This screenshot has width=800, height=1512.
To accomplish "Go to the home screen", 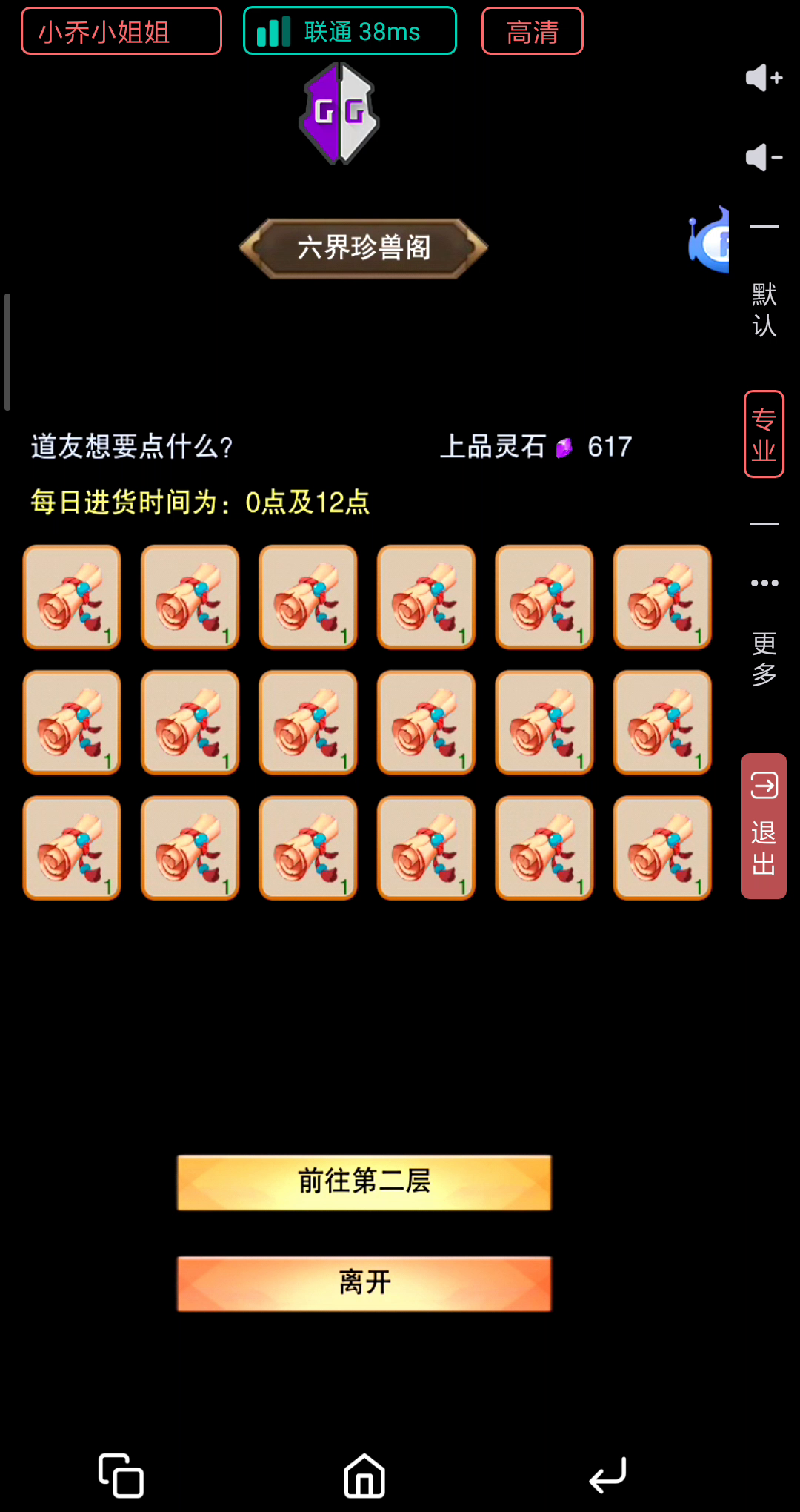I will [x=364, y=1475].
